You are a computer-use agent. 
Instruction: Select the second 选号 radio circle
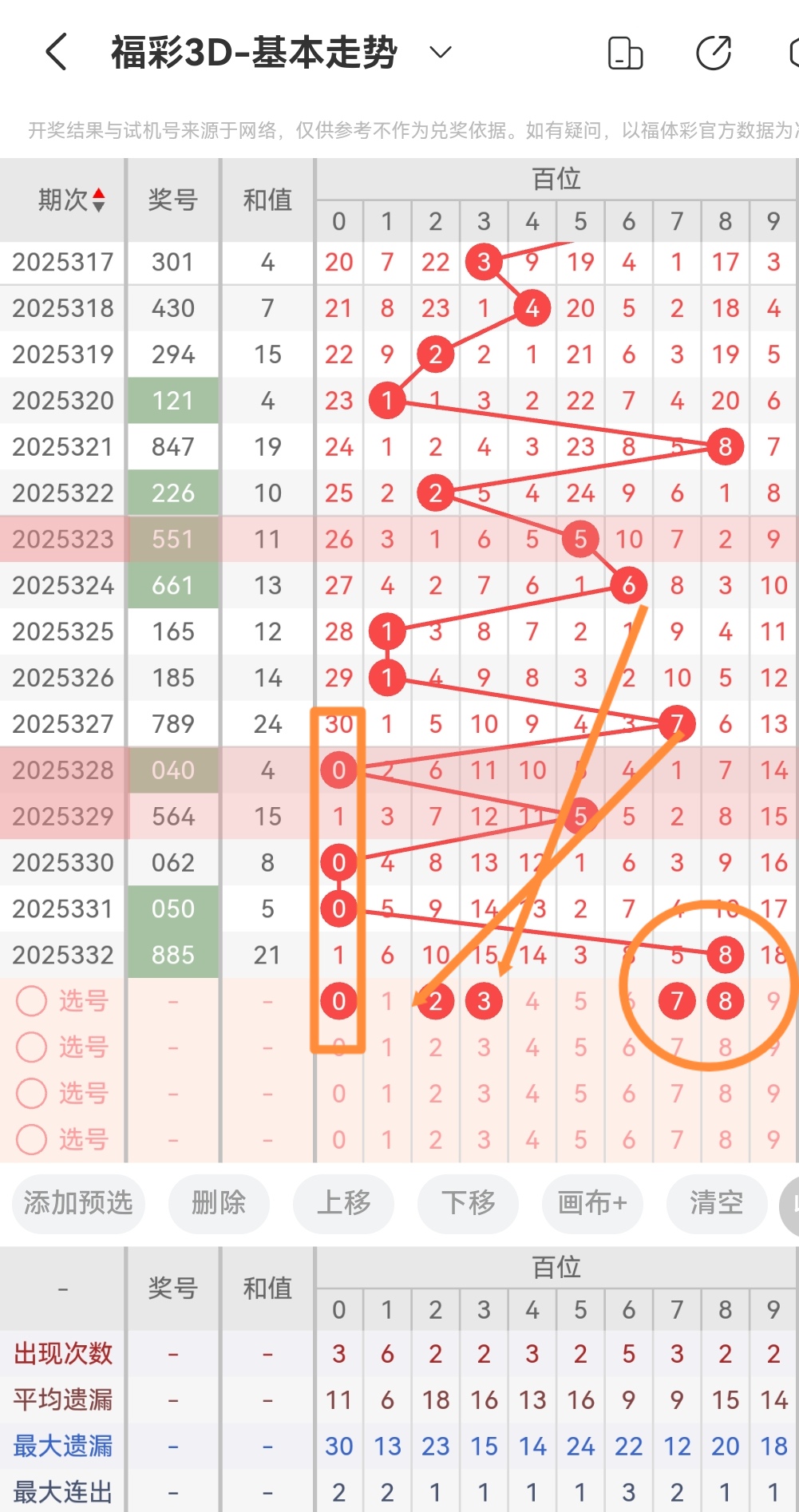coord(31,1047)
